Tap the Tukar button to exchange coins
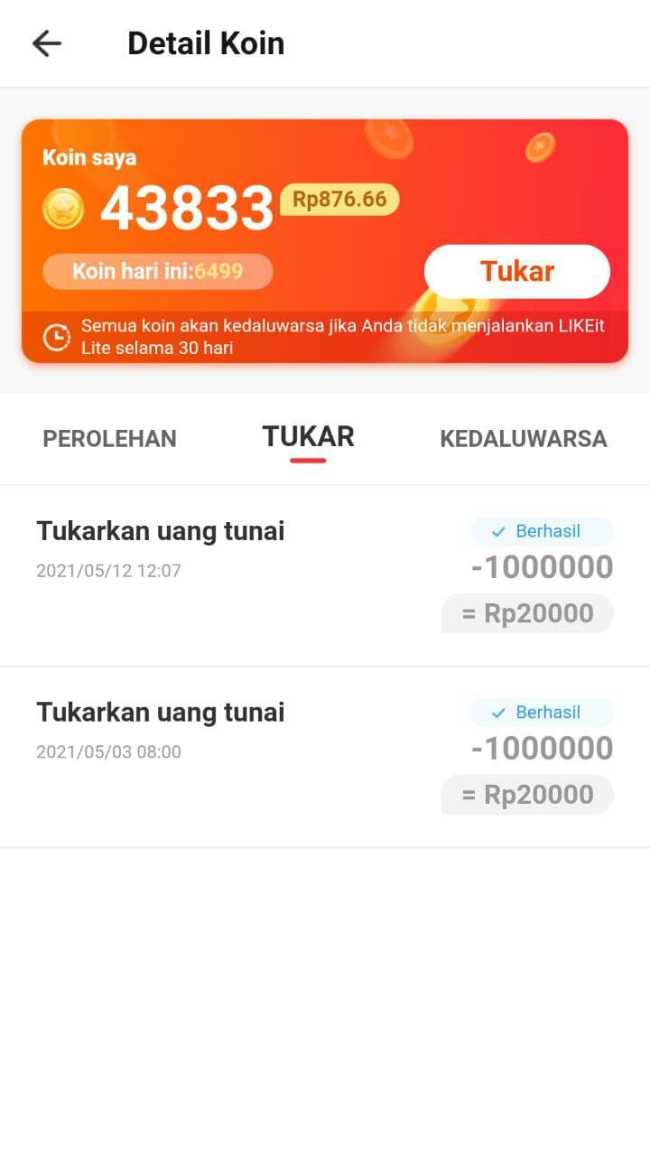This screenshot has width=650, height=1156. point(516,271)
